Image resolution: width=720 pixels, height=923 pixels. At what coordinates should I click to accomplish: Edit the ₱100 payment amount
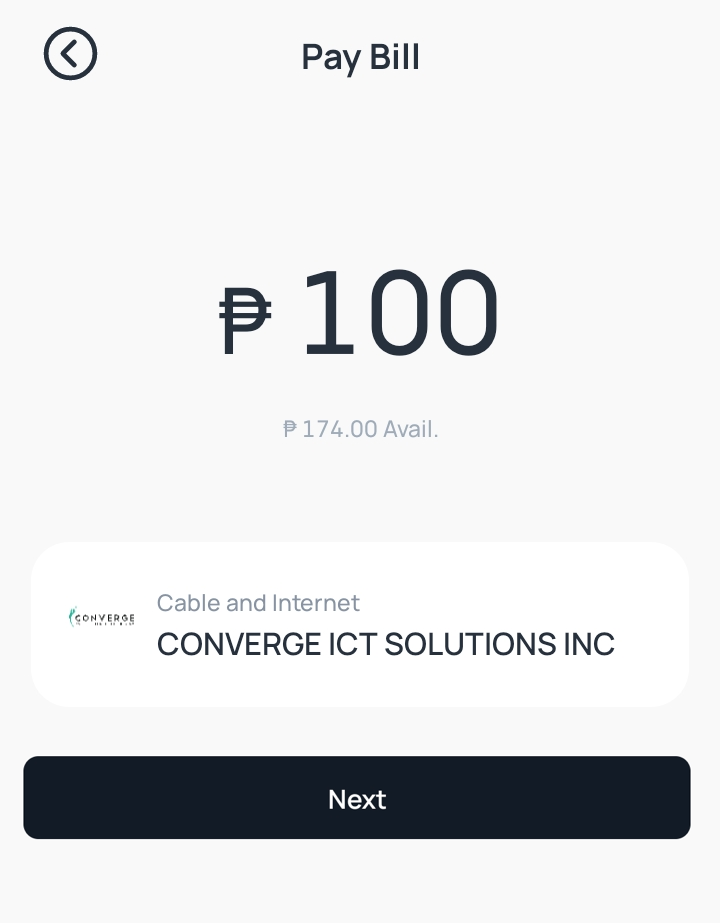point(398,312)
